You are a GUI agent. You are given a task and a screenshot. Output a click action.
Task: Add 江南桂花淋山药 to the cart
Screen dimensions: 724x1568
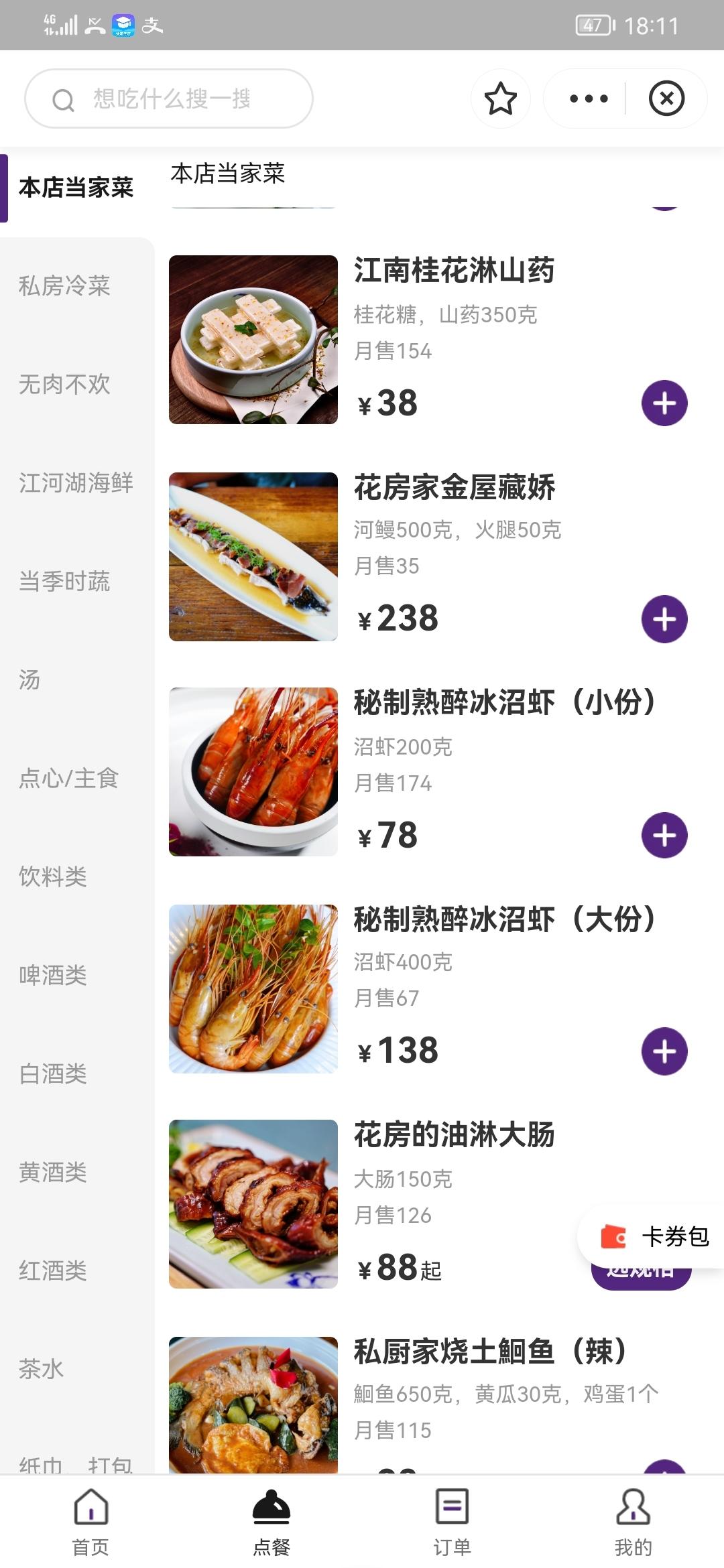(x=664, y=403)
